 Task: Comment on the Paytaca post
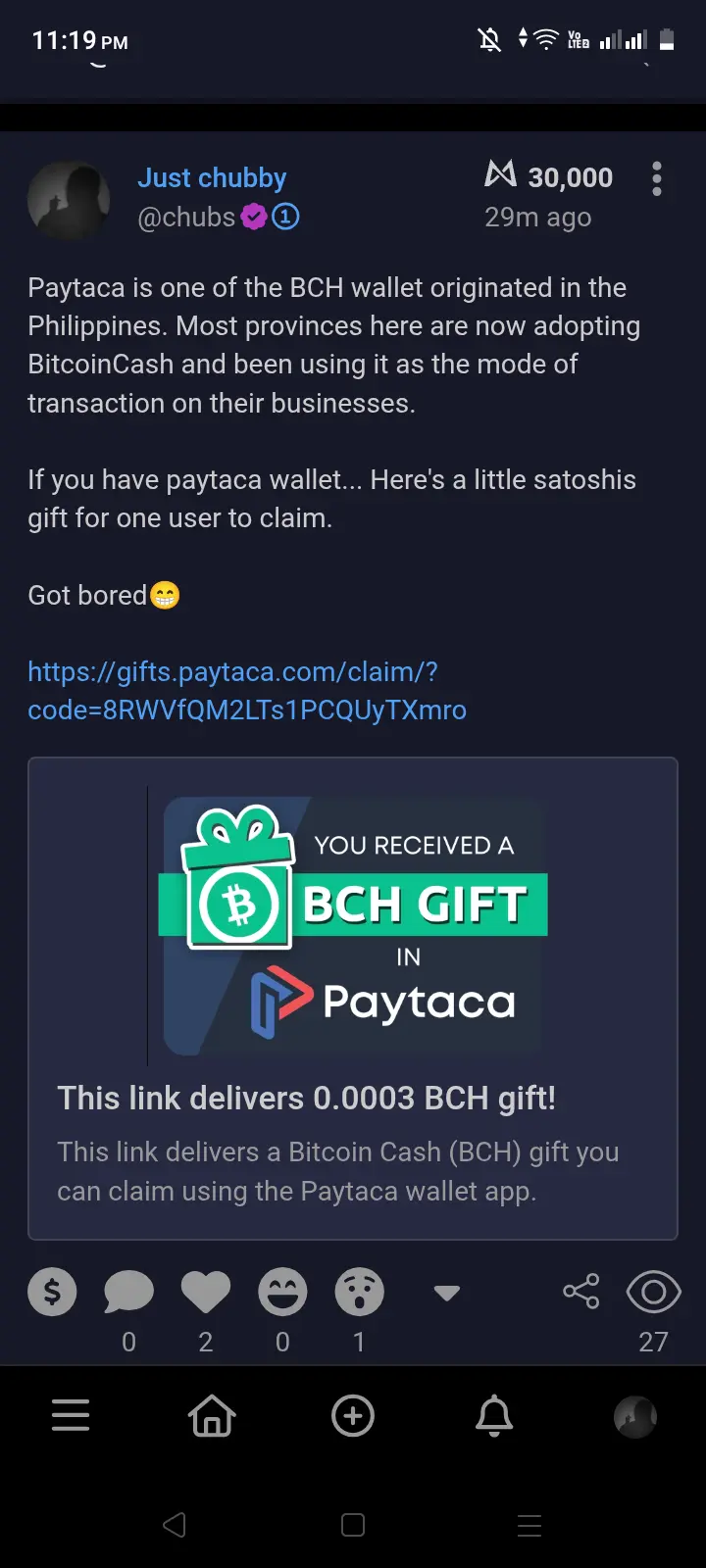pyautogui.click(x=128, y=1293)
